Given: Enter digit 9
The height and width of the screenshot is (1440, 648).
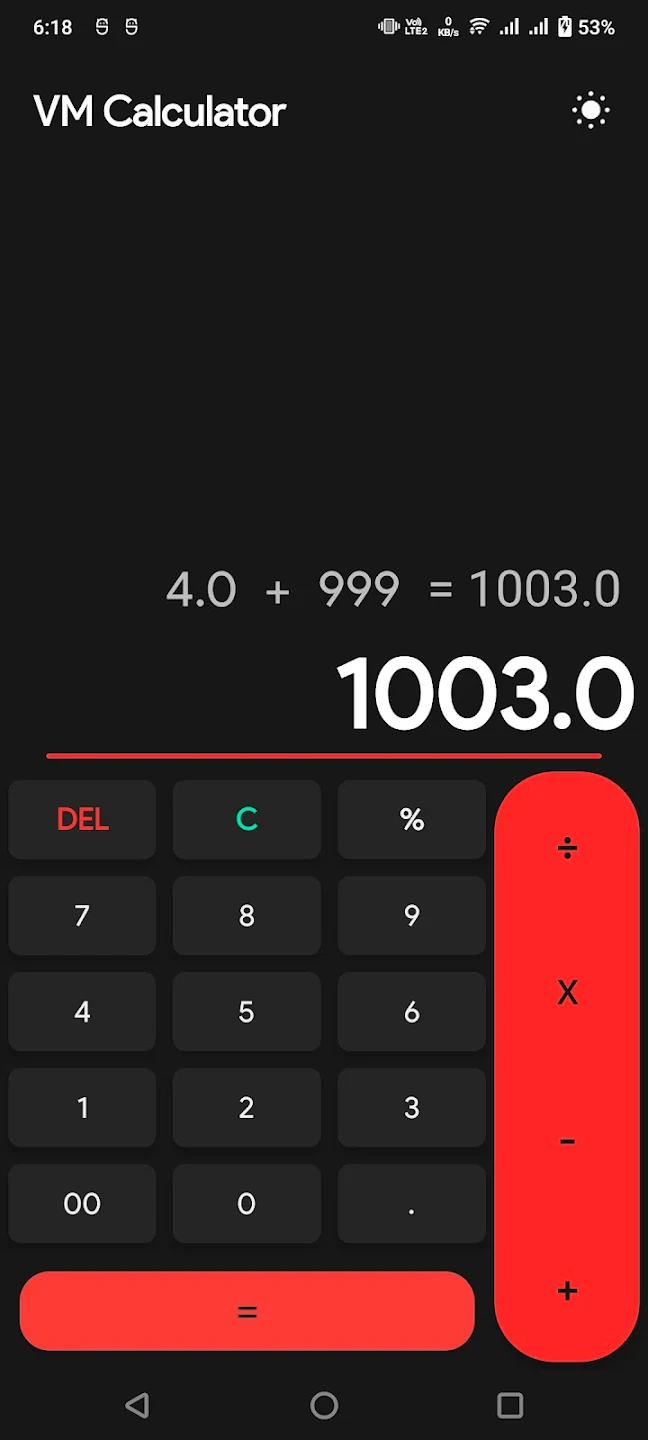Looking at the screenshot, I should pyautogui.click(x=411, y=915).
